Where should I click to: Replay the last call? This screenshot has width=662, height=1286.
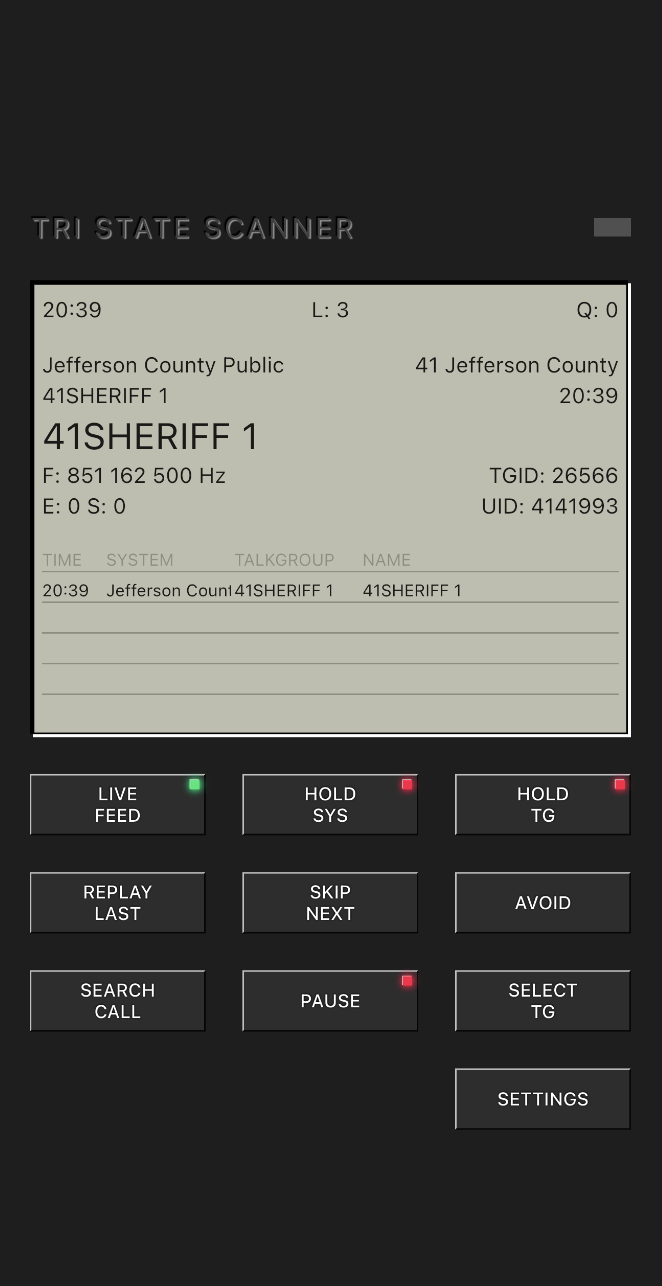117,903
